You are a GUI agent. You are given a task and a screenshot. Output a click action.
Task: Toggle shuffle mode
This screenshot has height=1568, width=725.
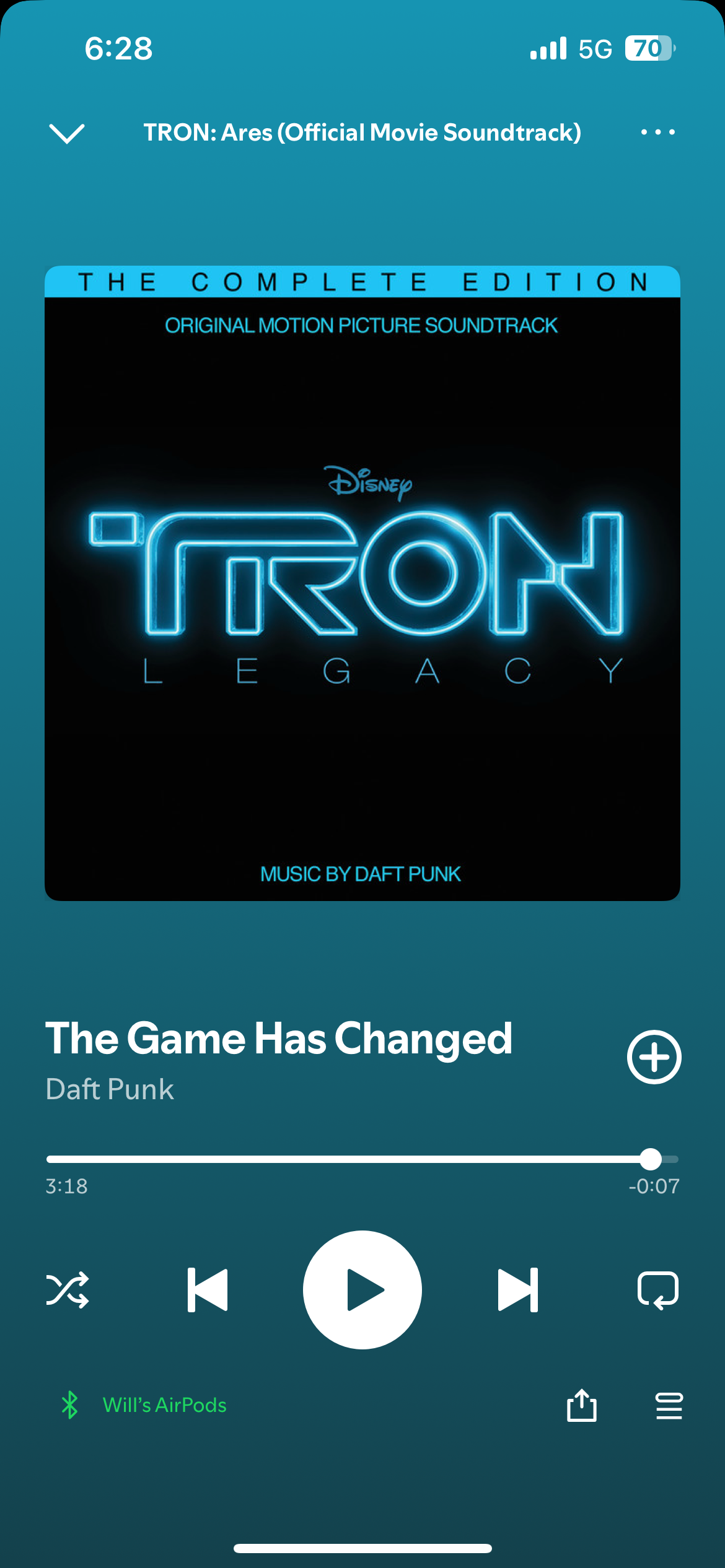click(68, 1290)
